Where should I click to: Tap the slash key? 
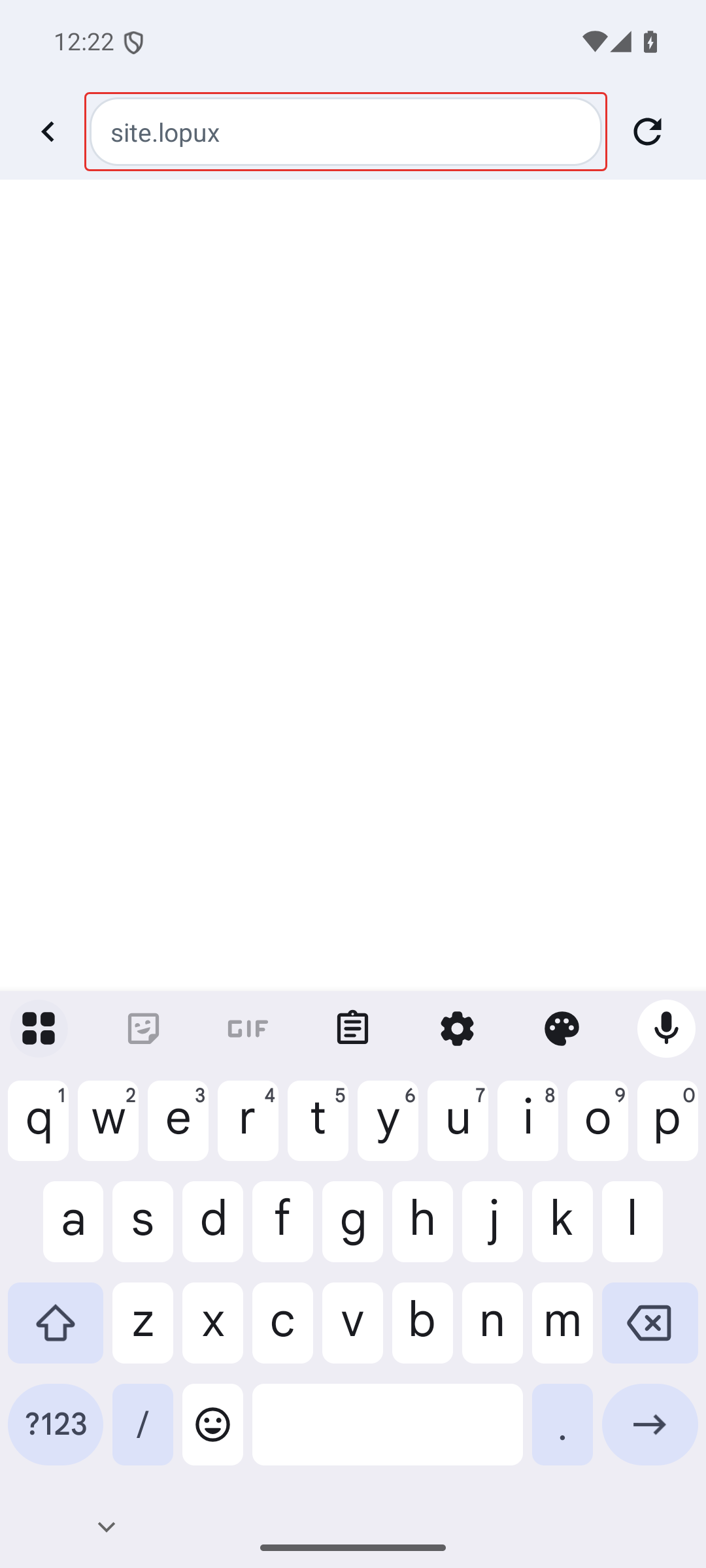[x=143, y=1424]
